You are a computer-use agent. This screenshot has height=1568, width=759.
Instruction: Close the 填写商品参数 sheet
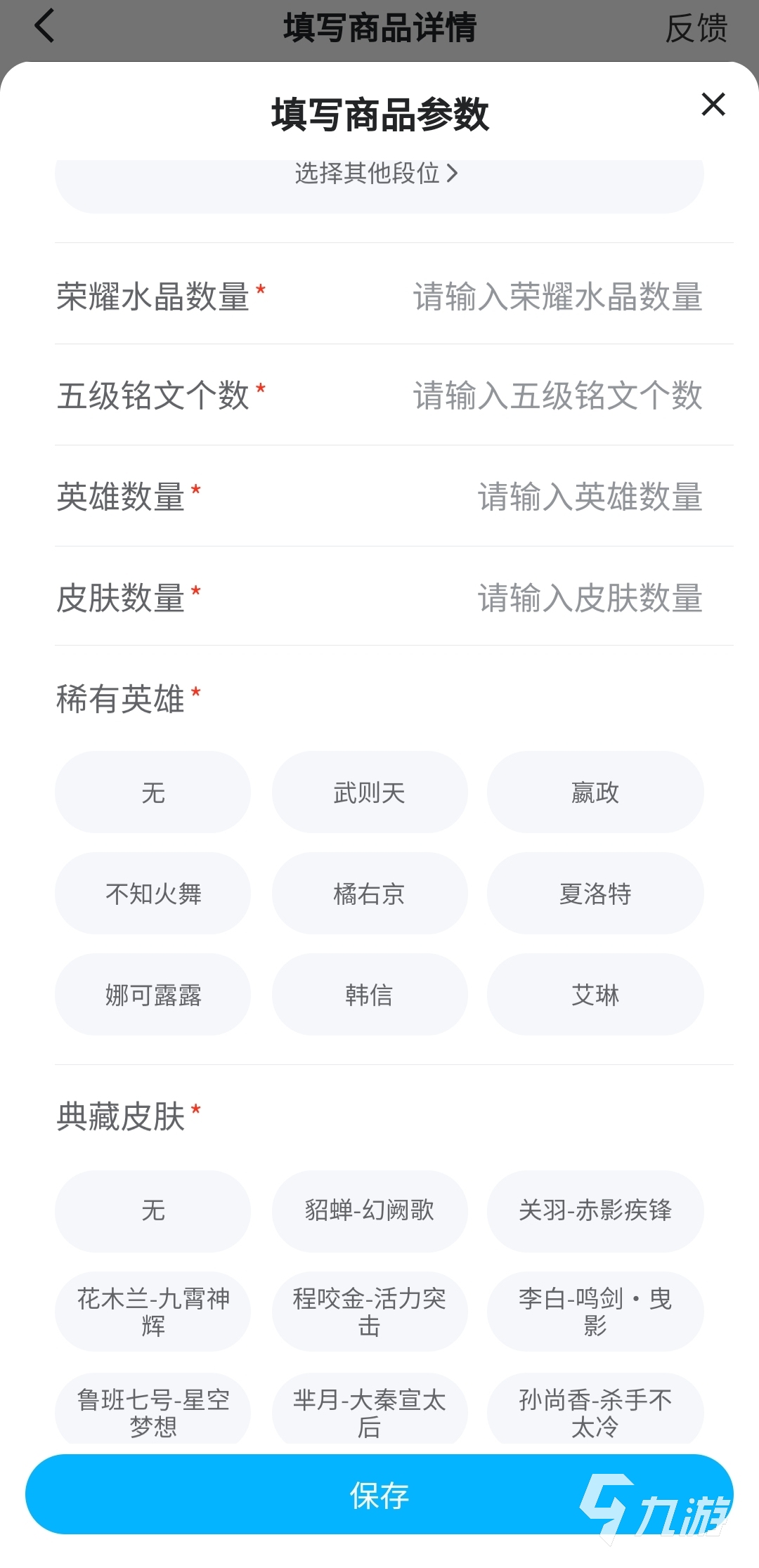click(x=713, y=105)
